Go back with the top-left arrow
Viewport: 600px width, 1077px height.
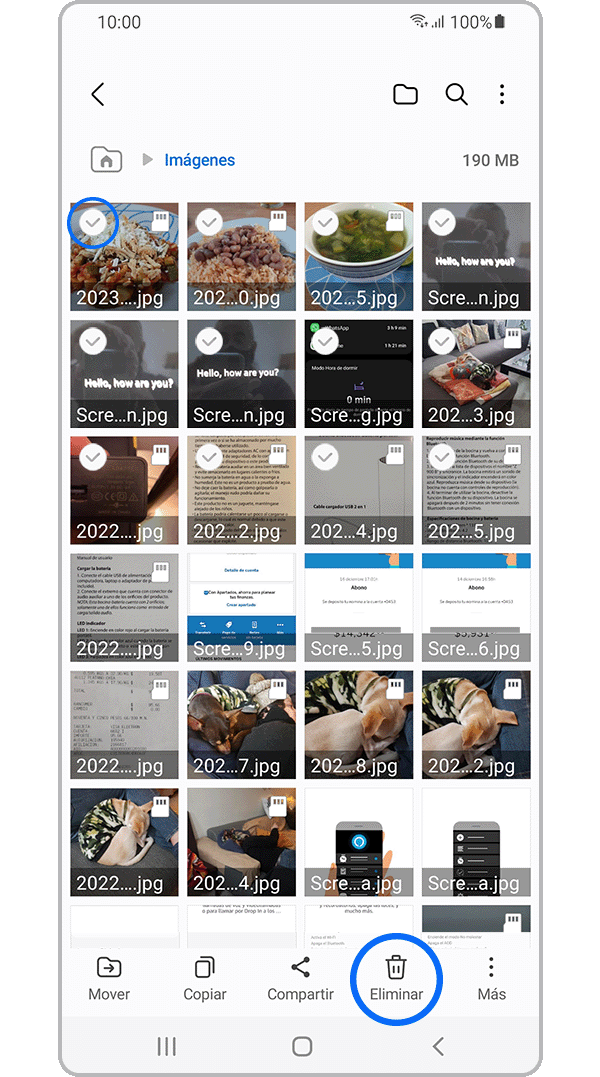point(98,94)
